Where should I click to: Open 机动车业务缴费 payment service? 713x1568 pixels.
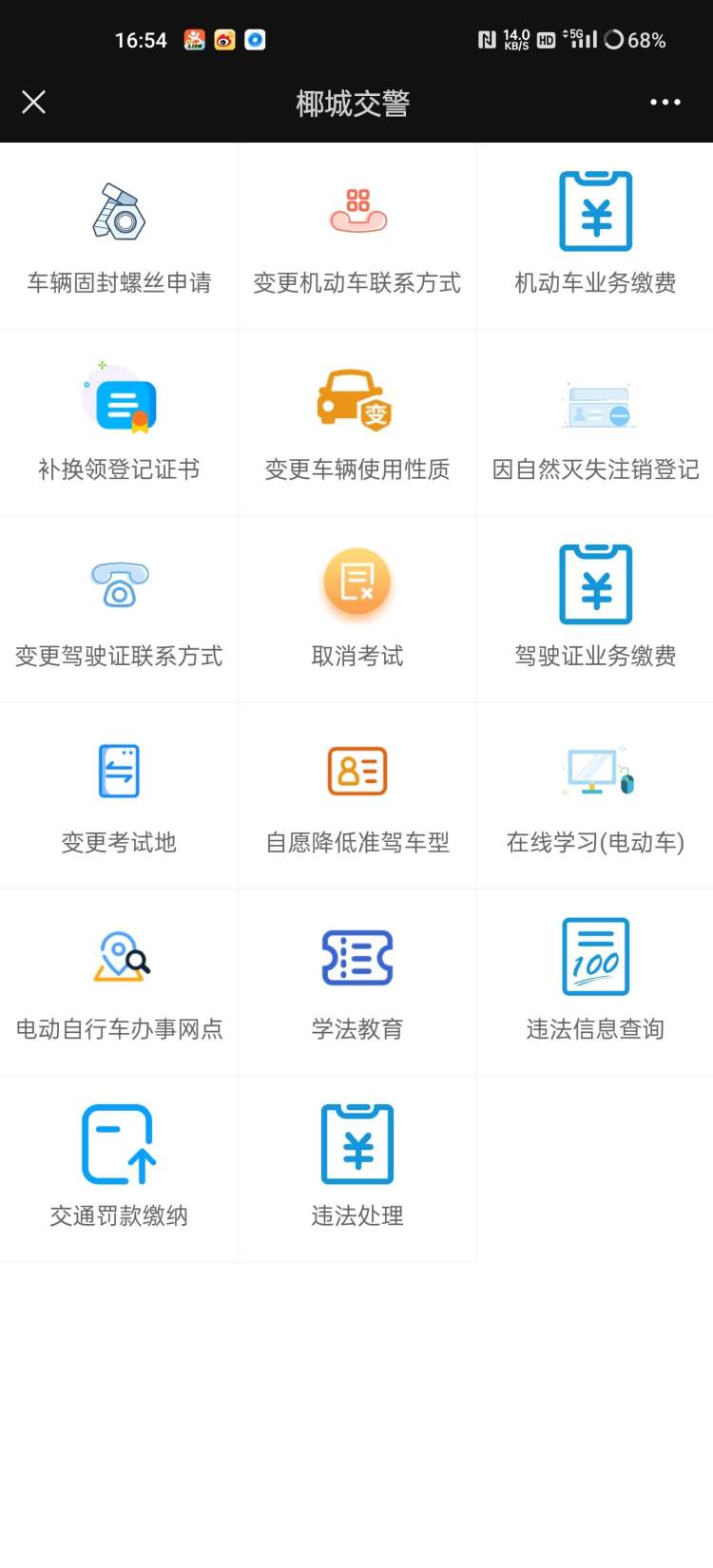coord(594,236)
